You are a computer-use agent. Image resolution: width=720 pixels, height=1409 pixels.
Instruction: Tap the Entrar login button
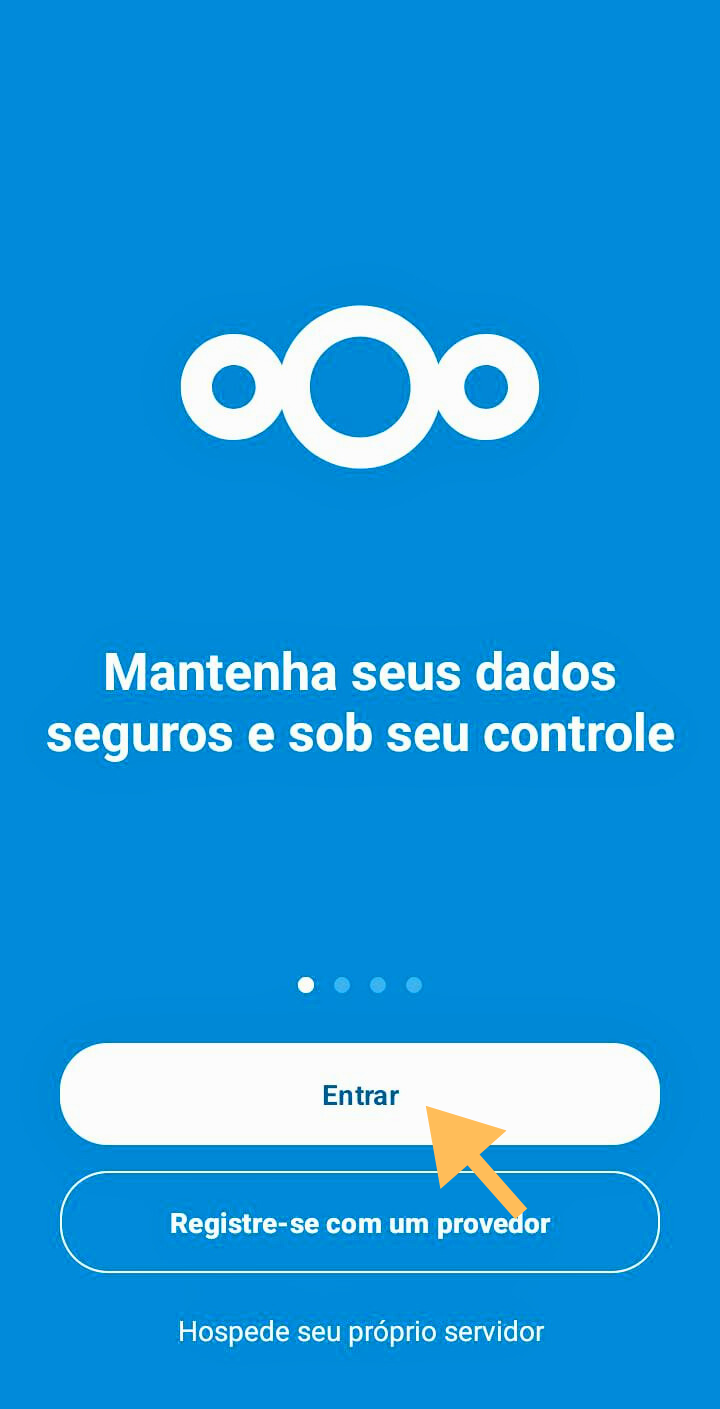tap(360, 1094)
